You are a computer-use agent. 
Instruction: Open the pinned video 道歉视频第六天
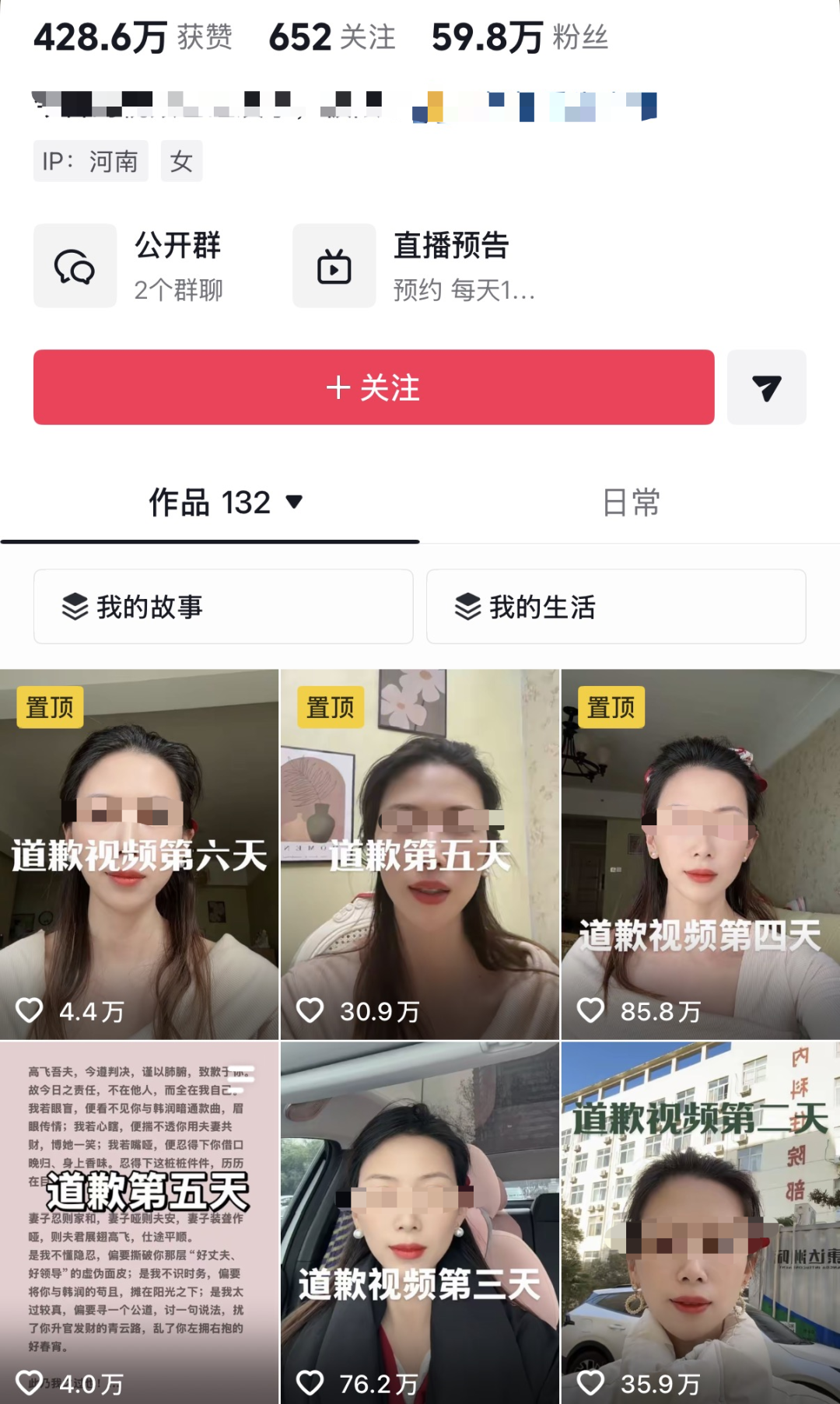139,854
